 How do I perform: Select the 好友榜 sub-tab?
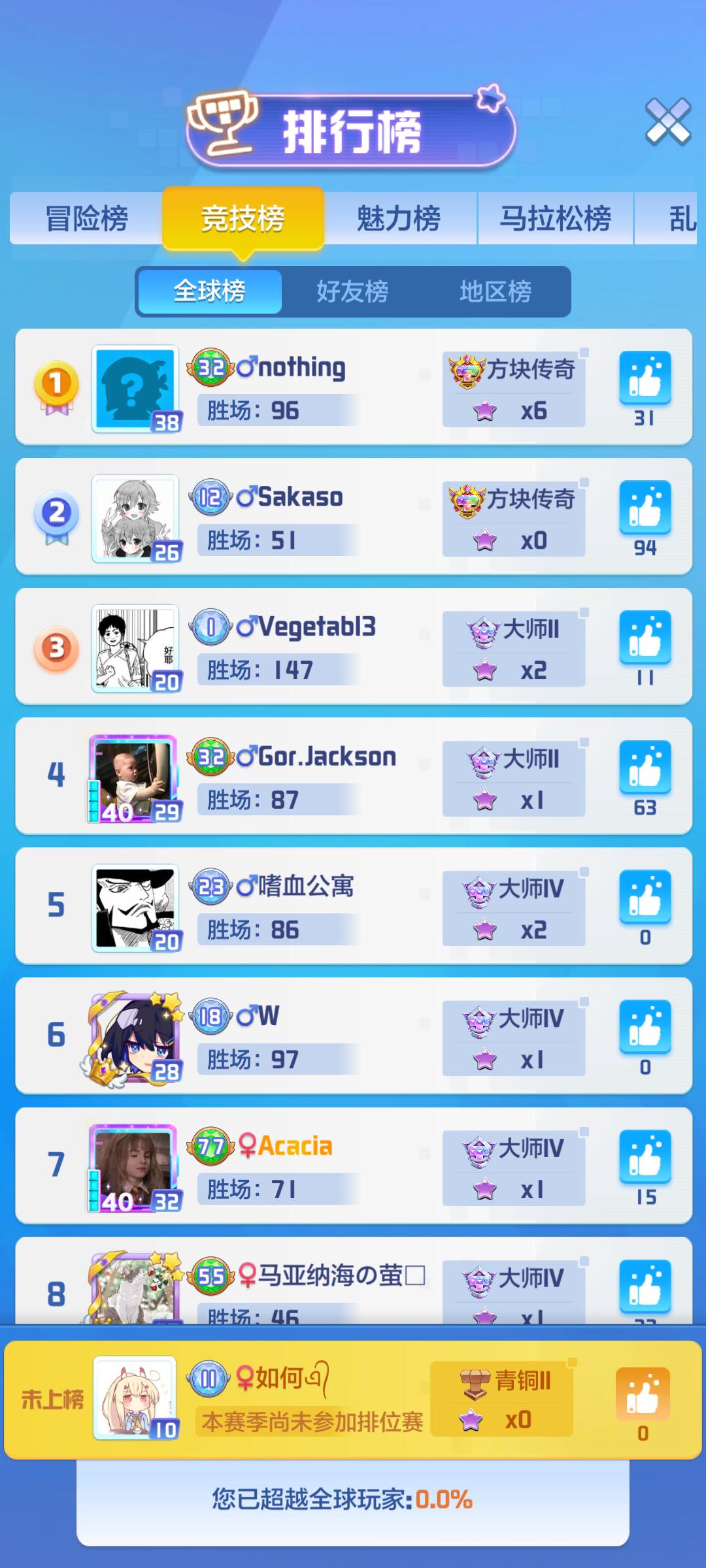352,291
